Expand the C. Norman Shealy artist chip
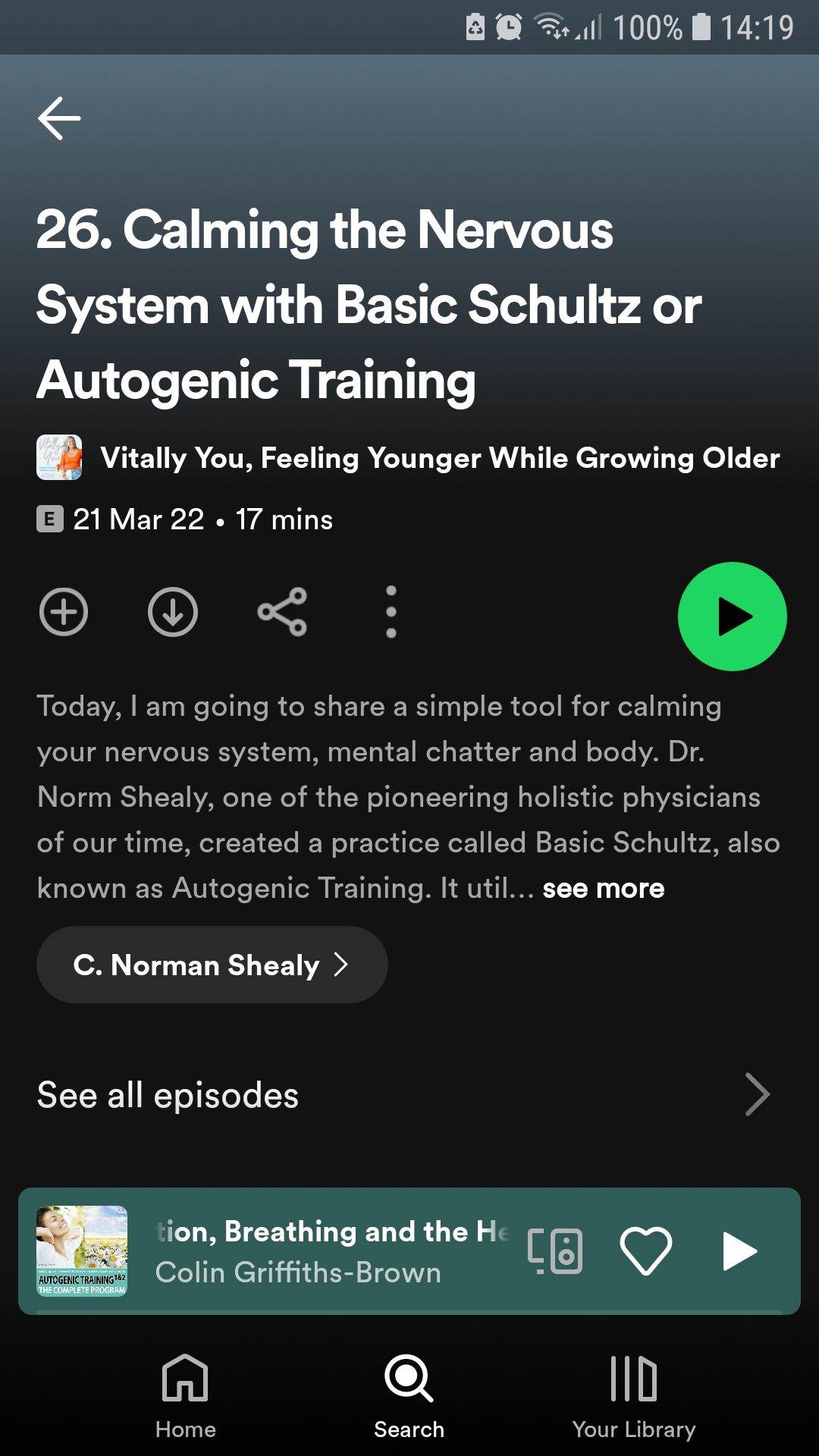Screen dimensions: 819x1456 tap(212, 964)
